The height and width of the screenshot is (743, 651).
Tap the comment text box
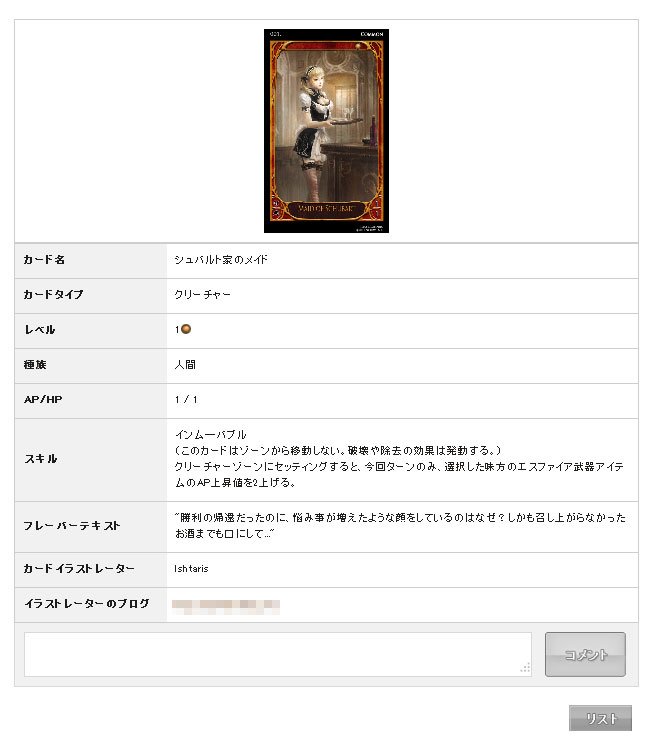pos(277,654)
